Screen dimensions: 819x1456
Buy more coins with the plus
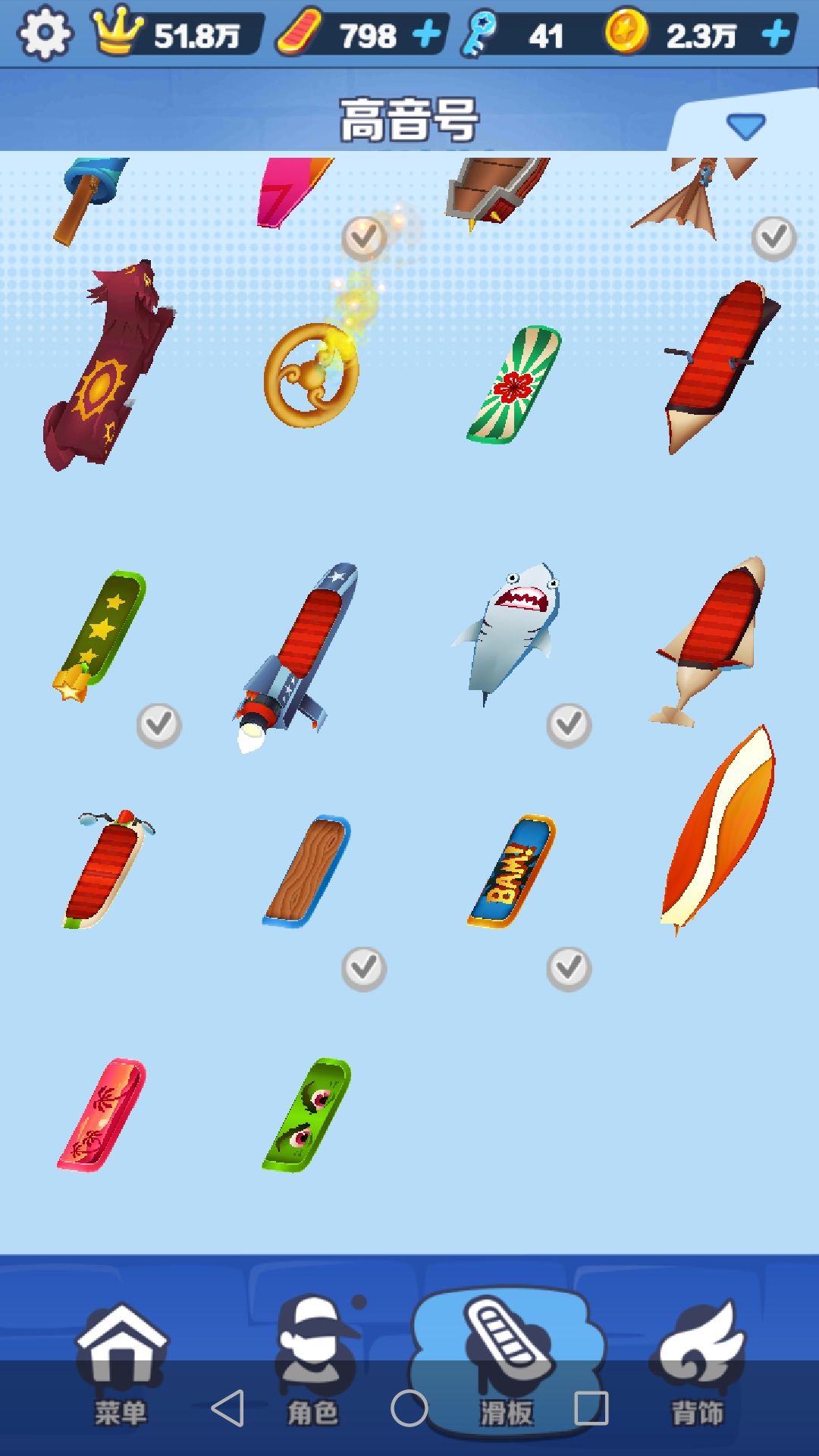pyautogui.click(x=776, y=34)
